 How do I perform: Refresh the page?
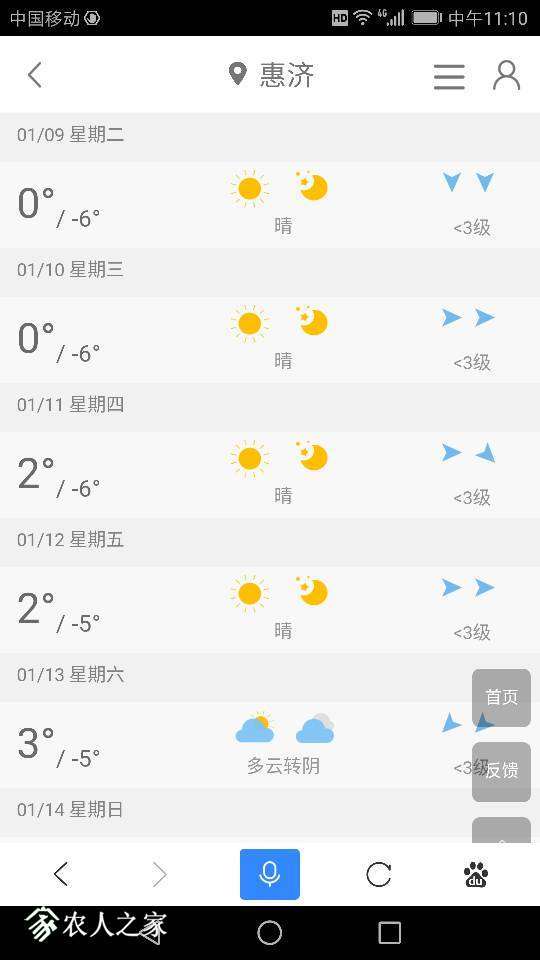tap(378, 874)
